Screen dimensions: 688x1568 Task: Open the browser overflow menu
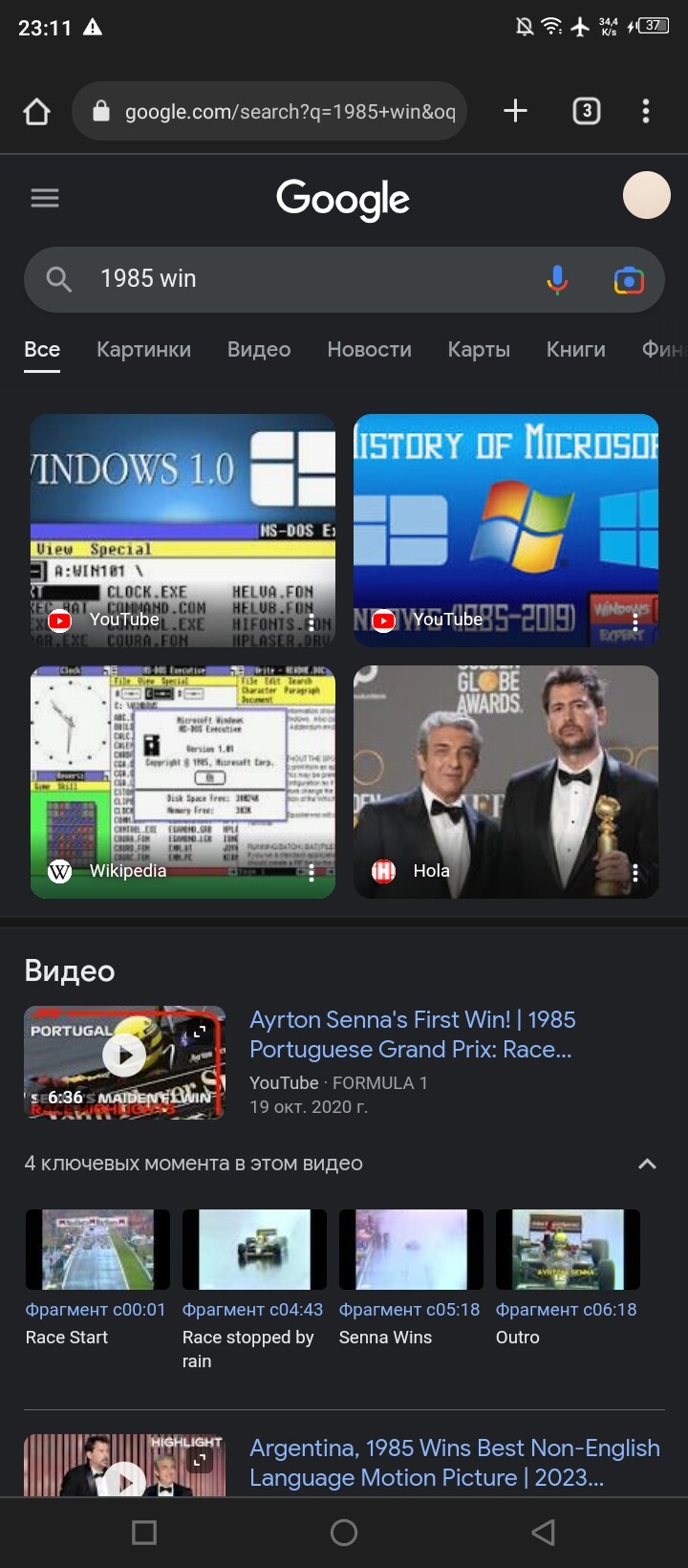pyautogui.click(x=646, y=111)
